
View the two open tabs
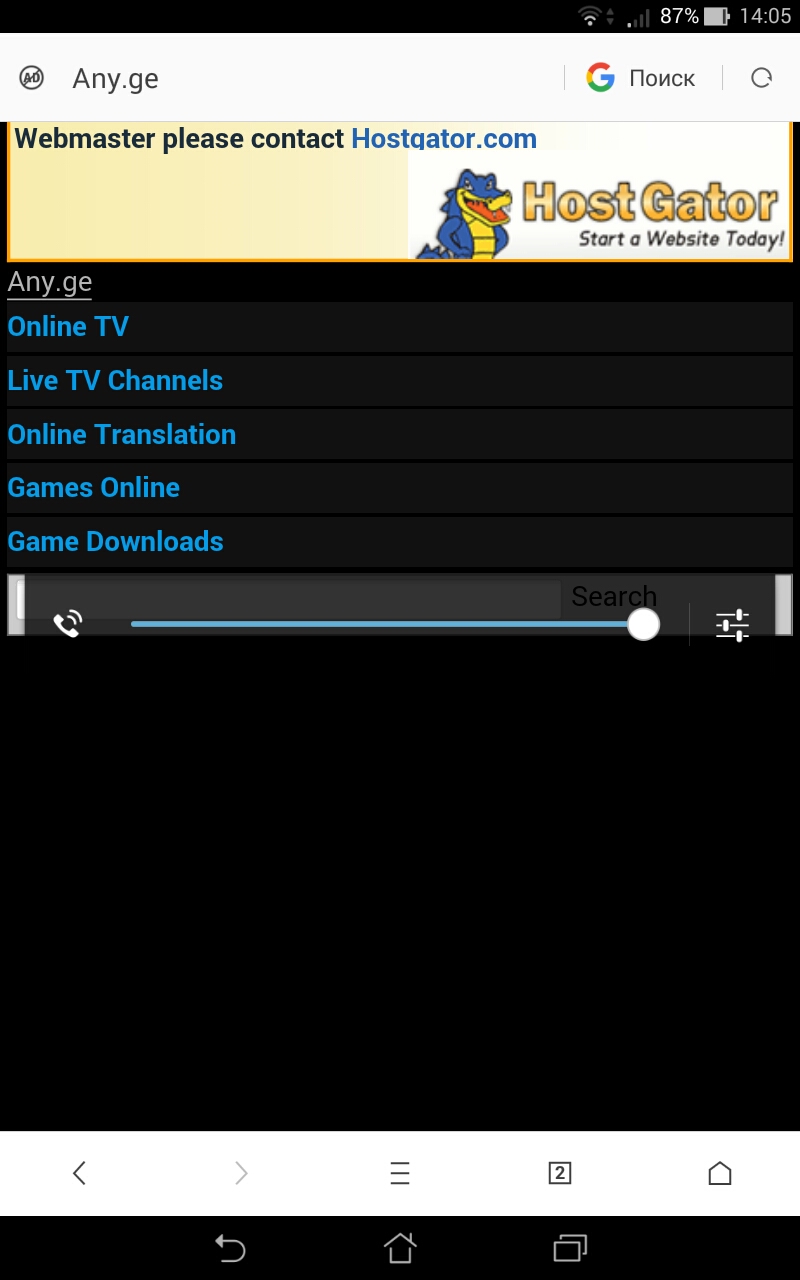[560, 1173]
